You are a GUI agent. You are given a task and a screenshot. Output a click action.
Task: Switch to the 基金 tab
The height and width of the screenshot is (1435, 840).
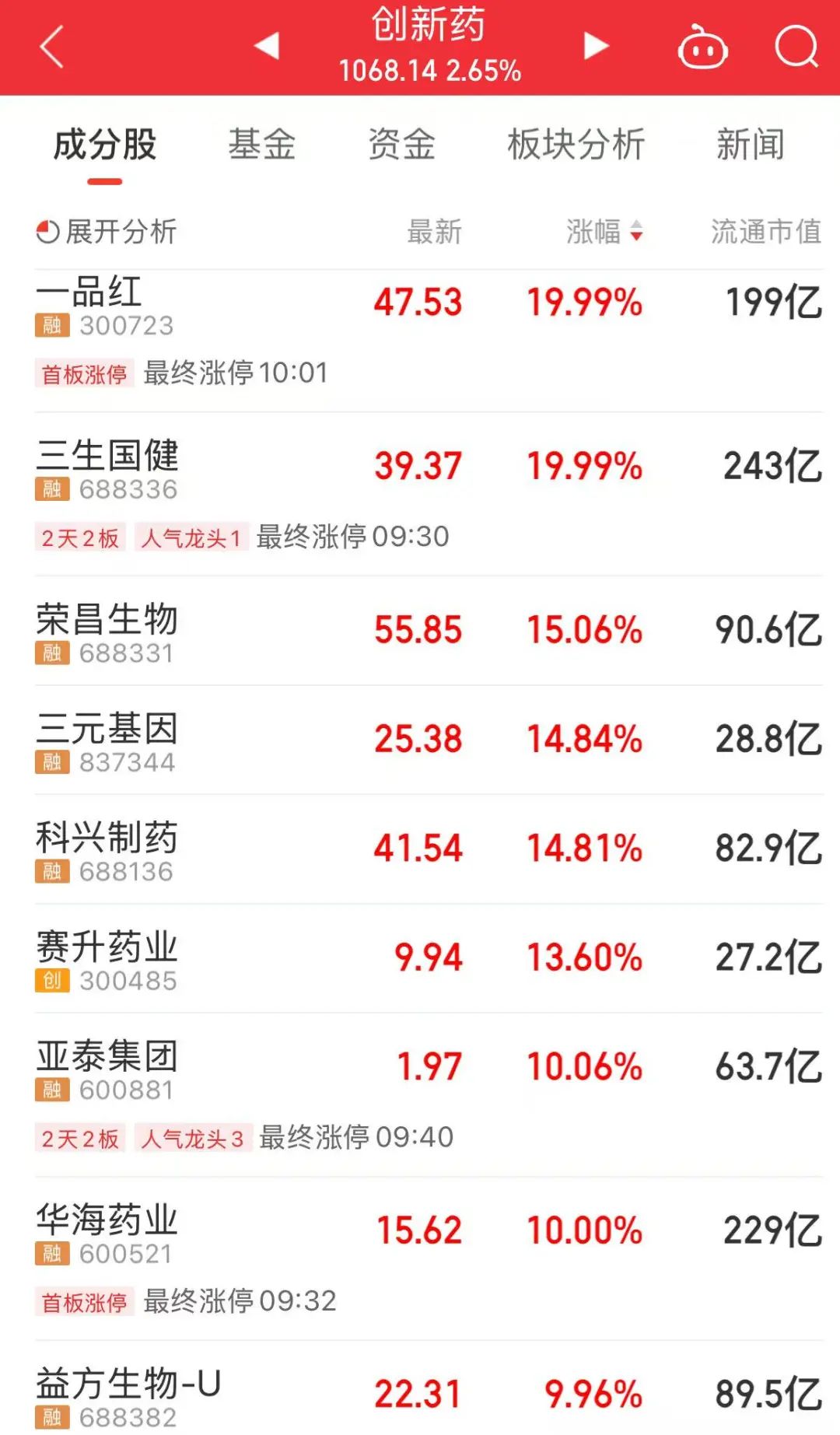point(262,145)
